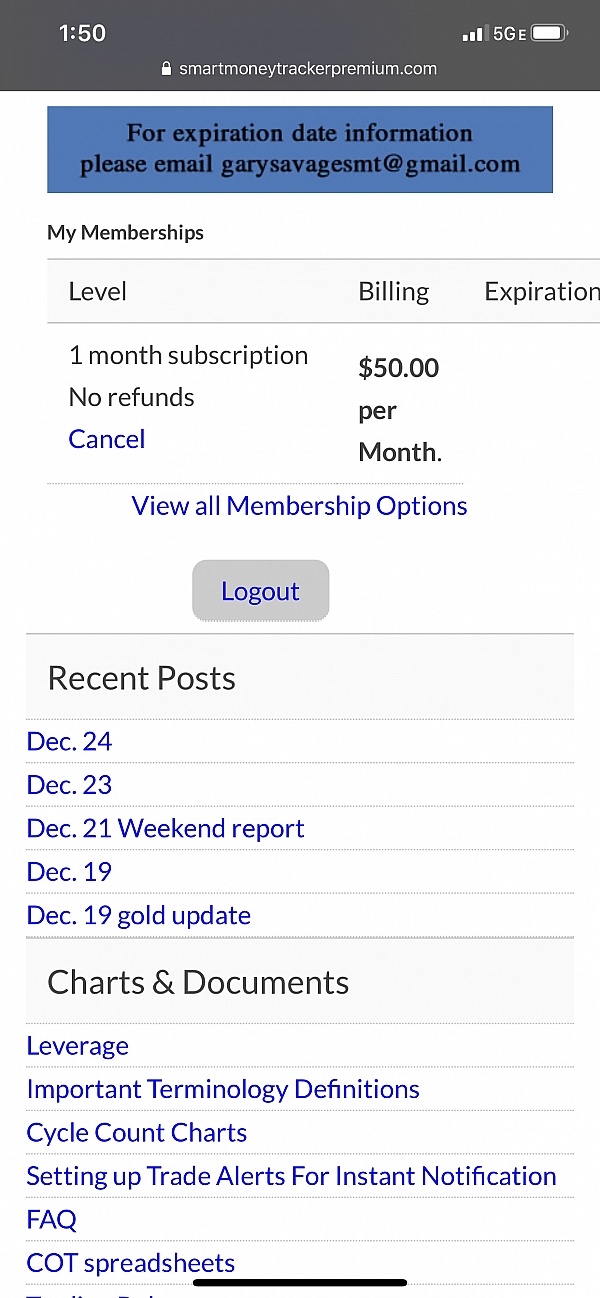Open the FAQ page
The image size is (600, 1298).
52,1220
